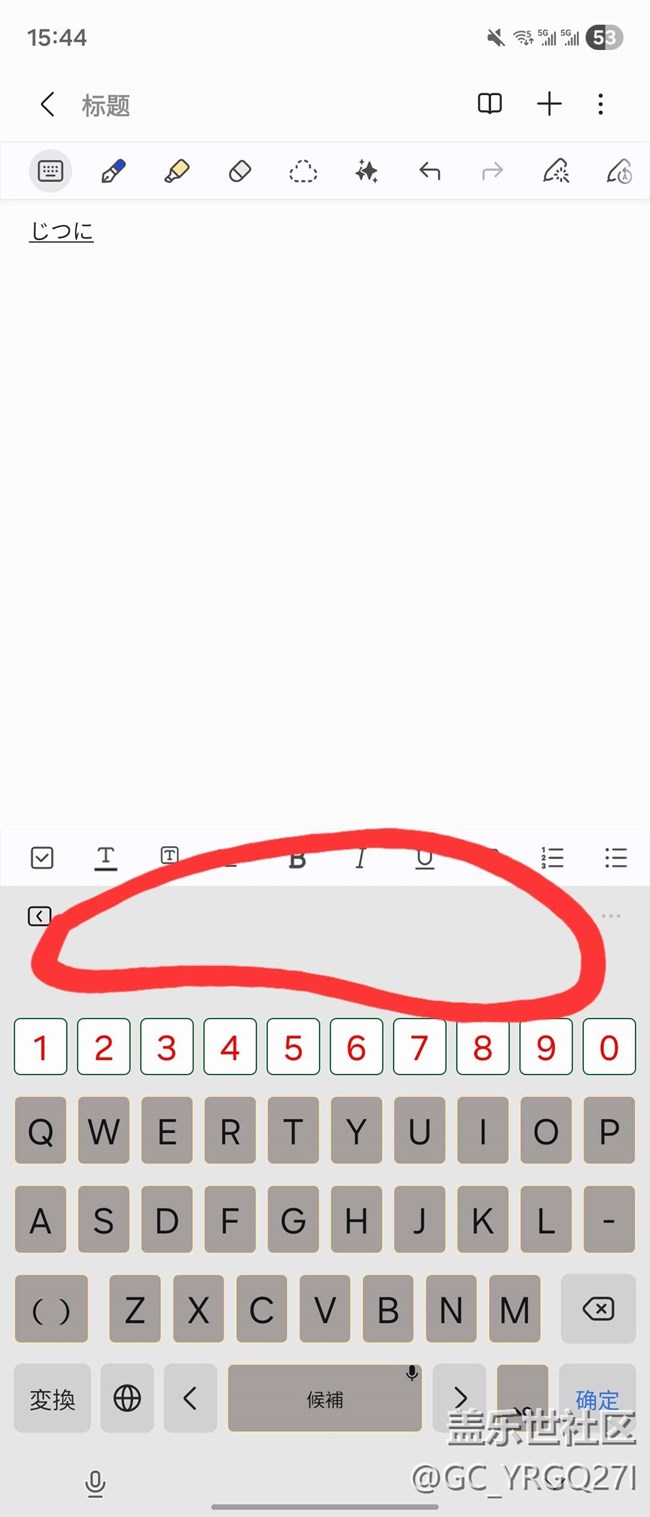Open reading mode book icon
The height and width of the screenshot is (1517, 650).
point(490,104)
